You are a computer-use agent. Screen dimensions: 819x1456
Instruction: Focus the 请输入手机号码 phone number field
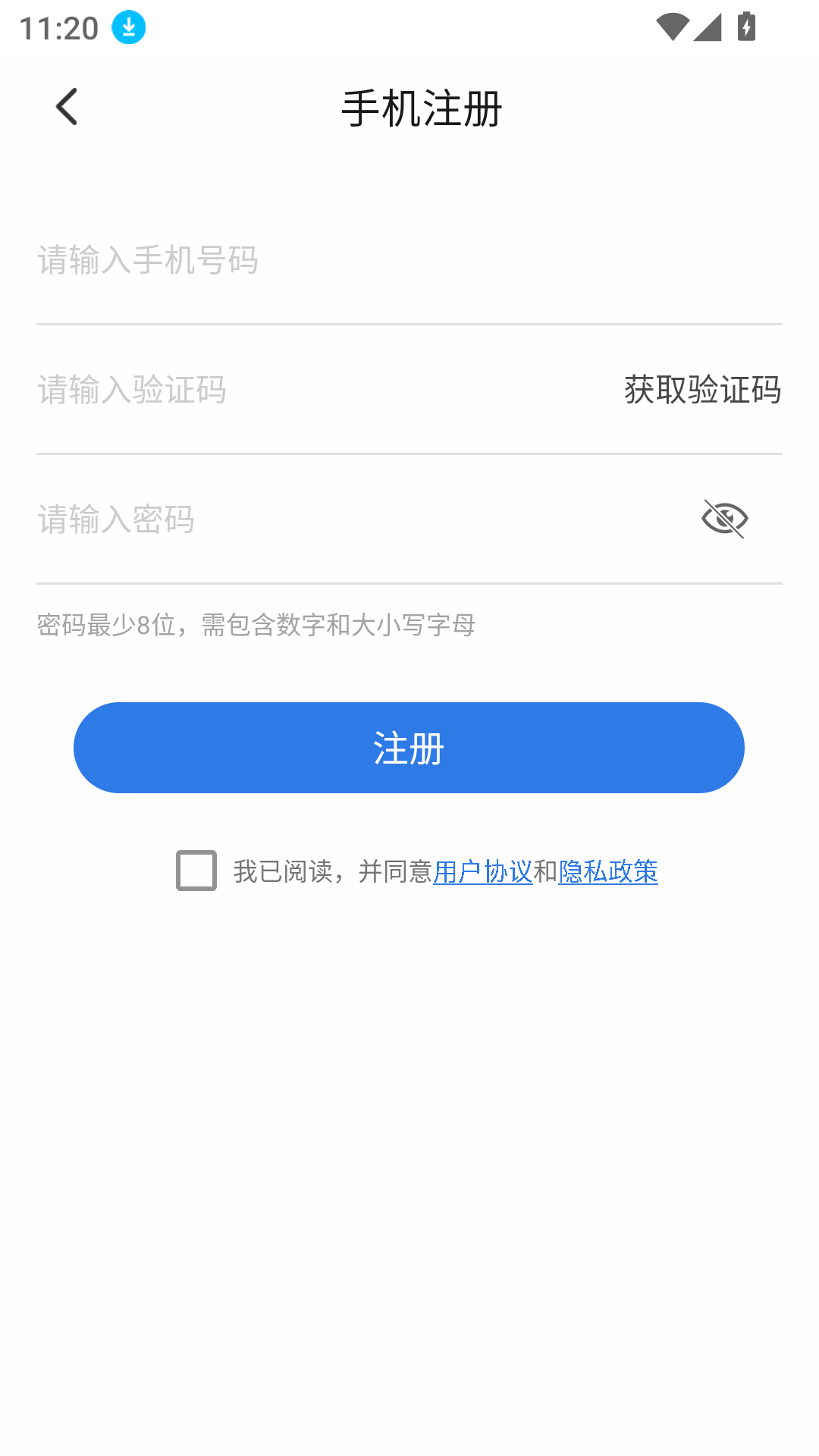point(303,261)
